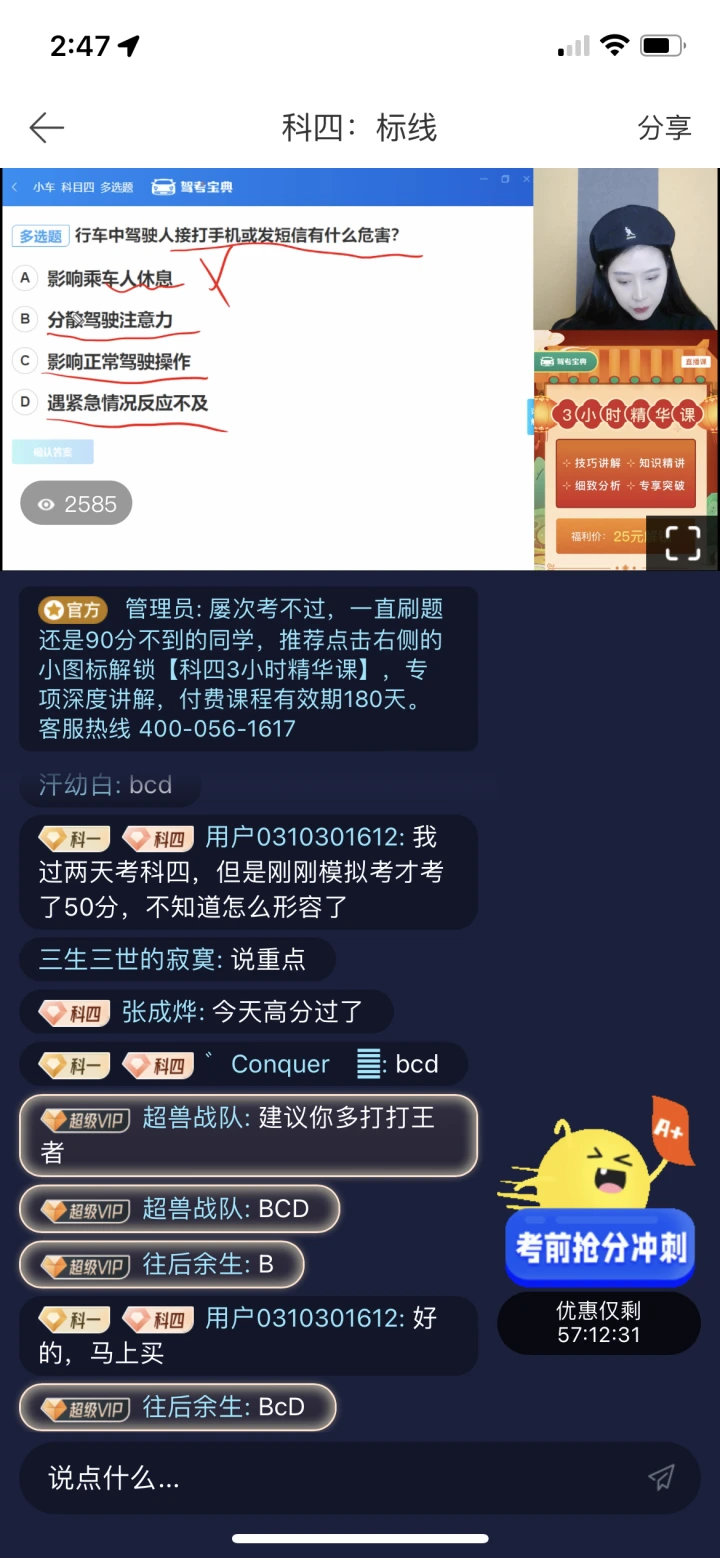Open the 考前抢分冲刺 promo banner

tap(599, 1247)
